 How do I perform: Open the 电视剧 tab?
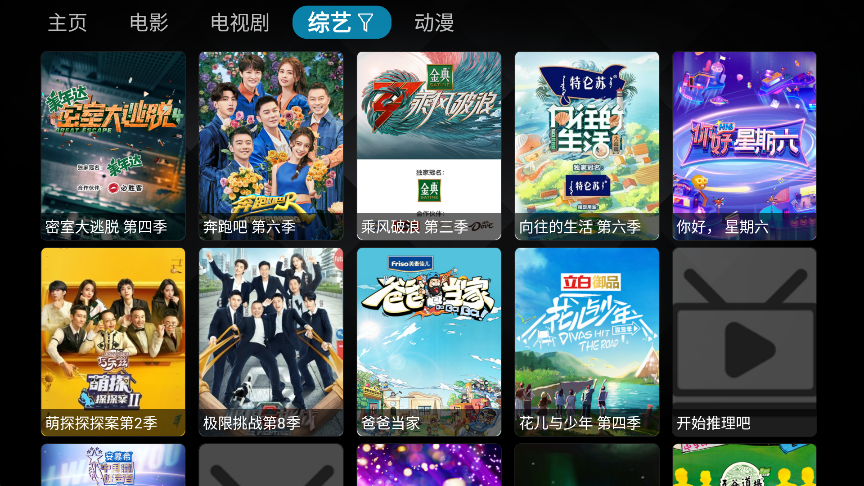(240, 22)
